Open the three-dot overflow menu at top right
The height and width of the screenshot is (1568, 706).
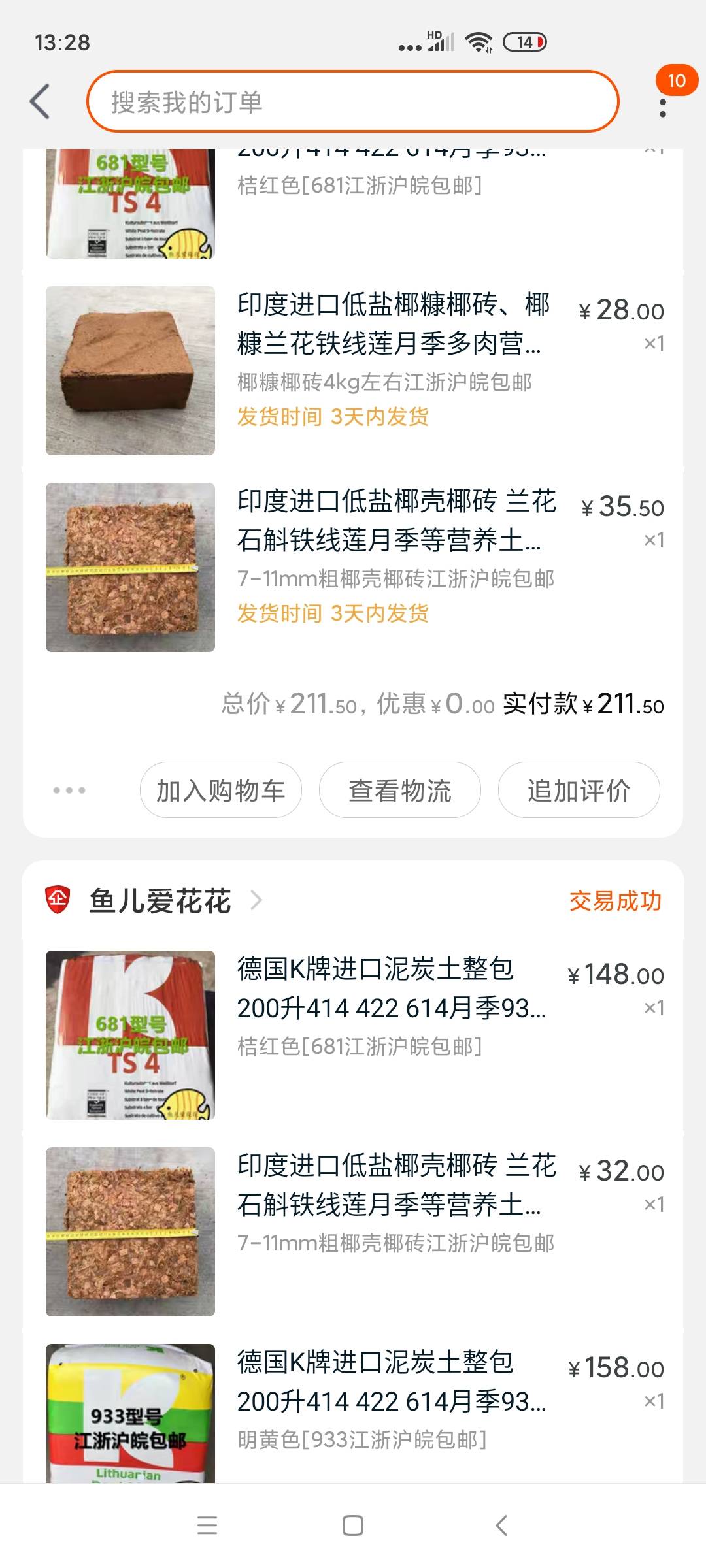click(x=663, y=108)
